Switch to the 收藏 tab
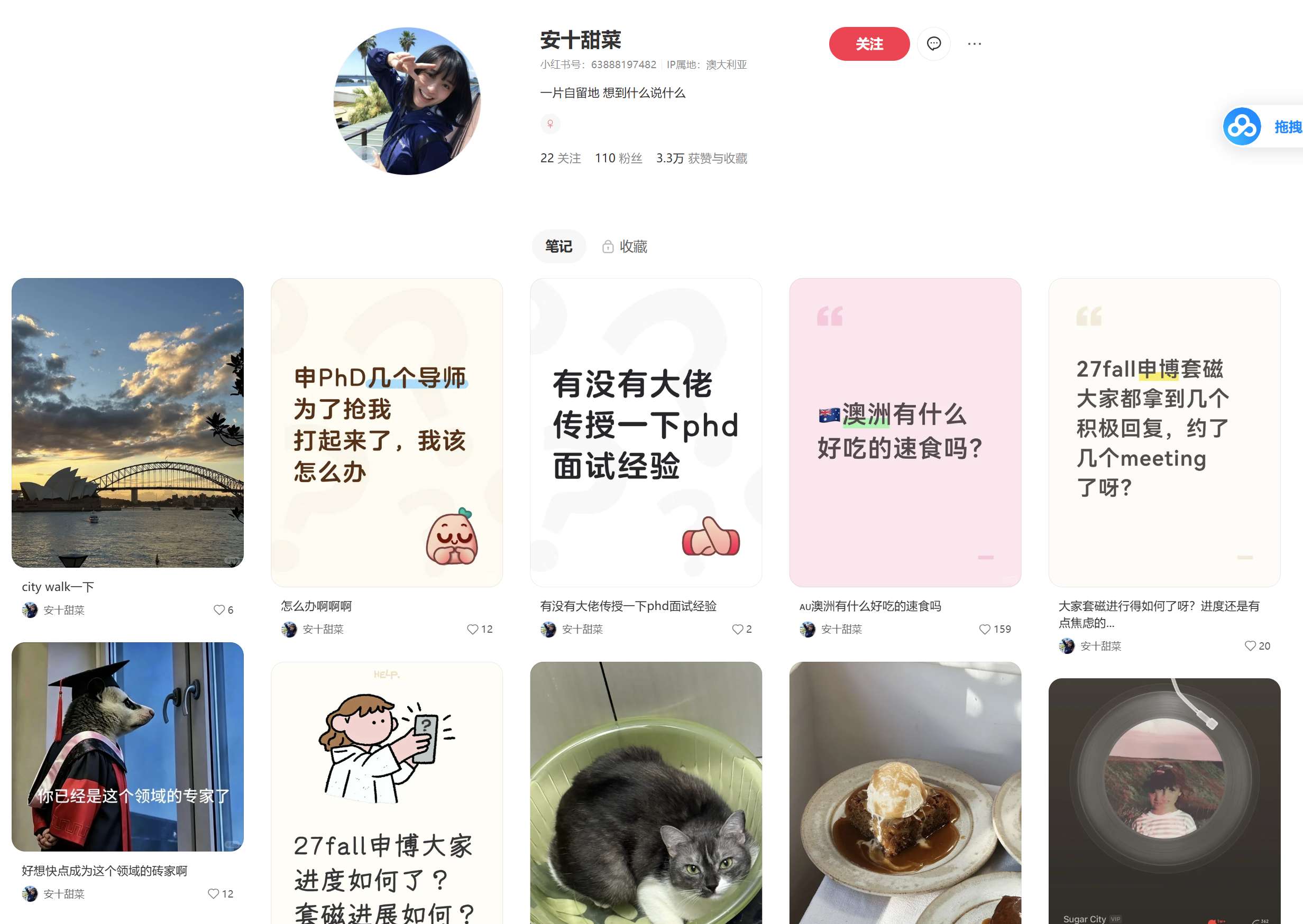Viewport: 1303px width, 924px height. click(625, 246)
